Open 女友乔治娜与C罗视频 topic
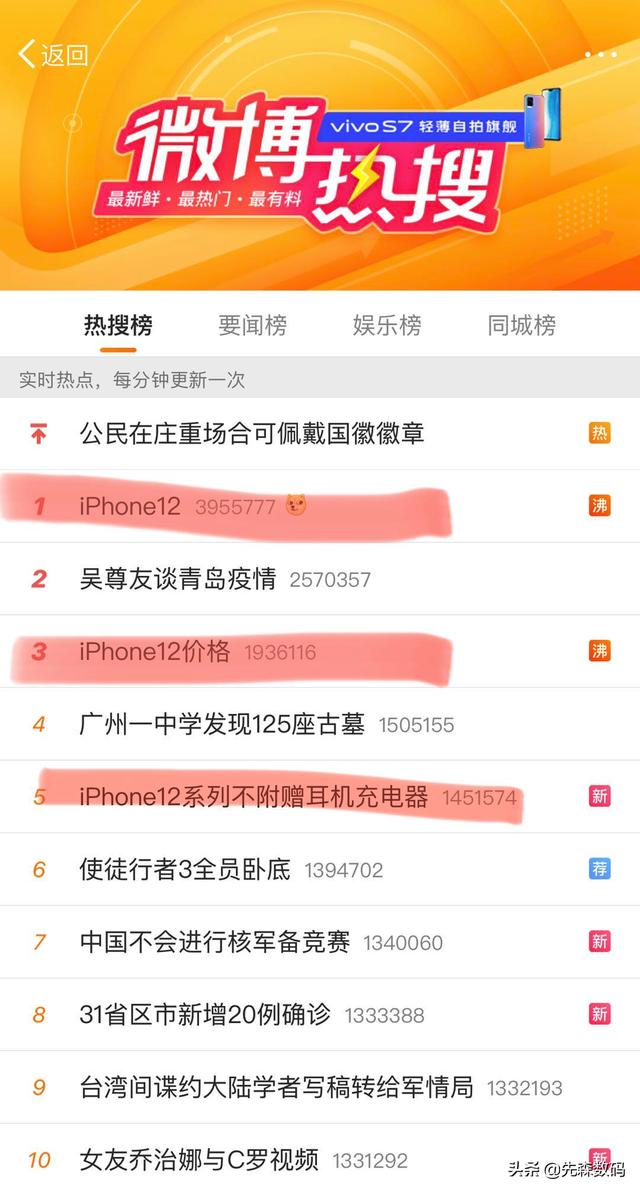Image resolution: width=640 pixels, height=1192 pixels. pos(199,1160)
